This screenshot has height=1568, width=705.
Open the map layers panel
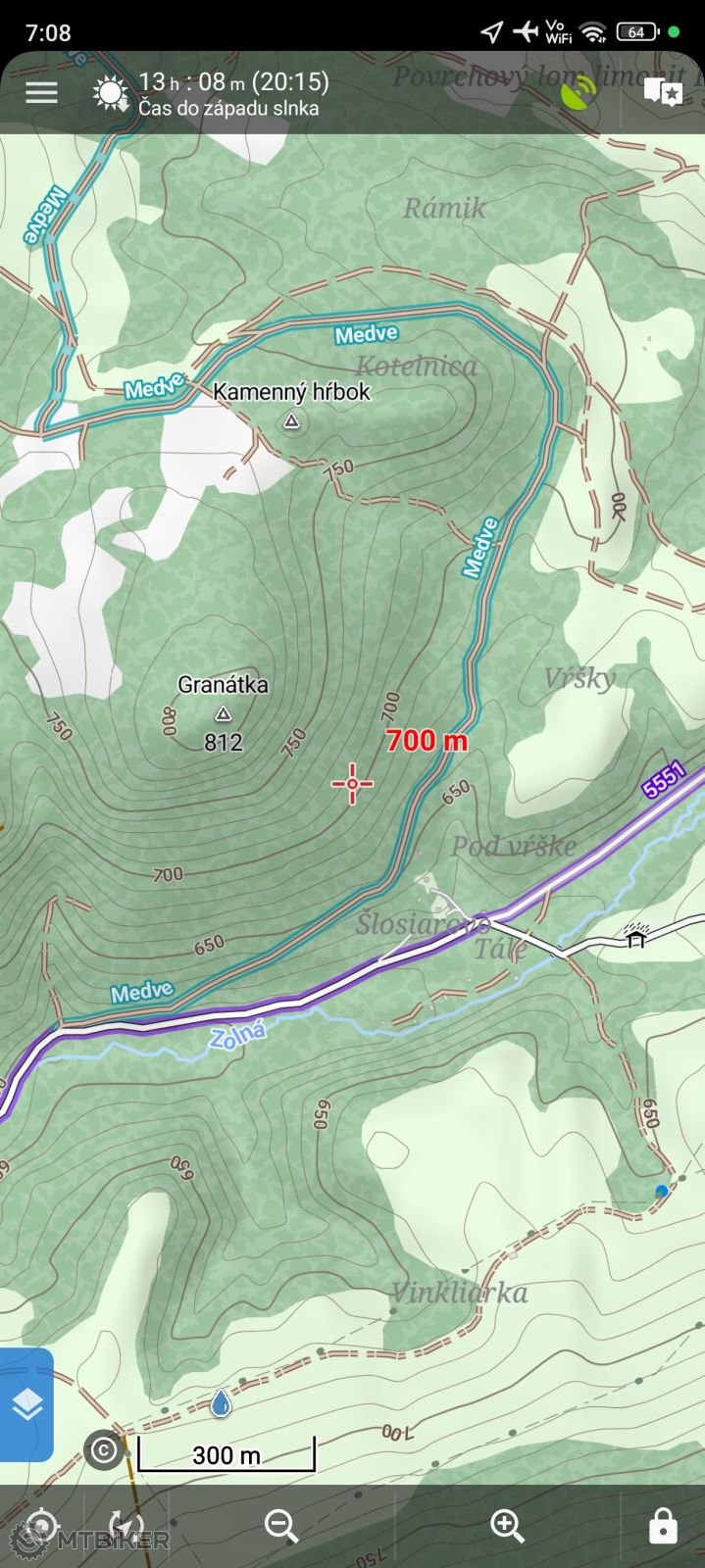pos(26,1404)
